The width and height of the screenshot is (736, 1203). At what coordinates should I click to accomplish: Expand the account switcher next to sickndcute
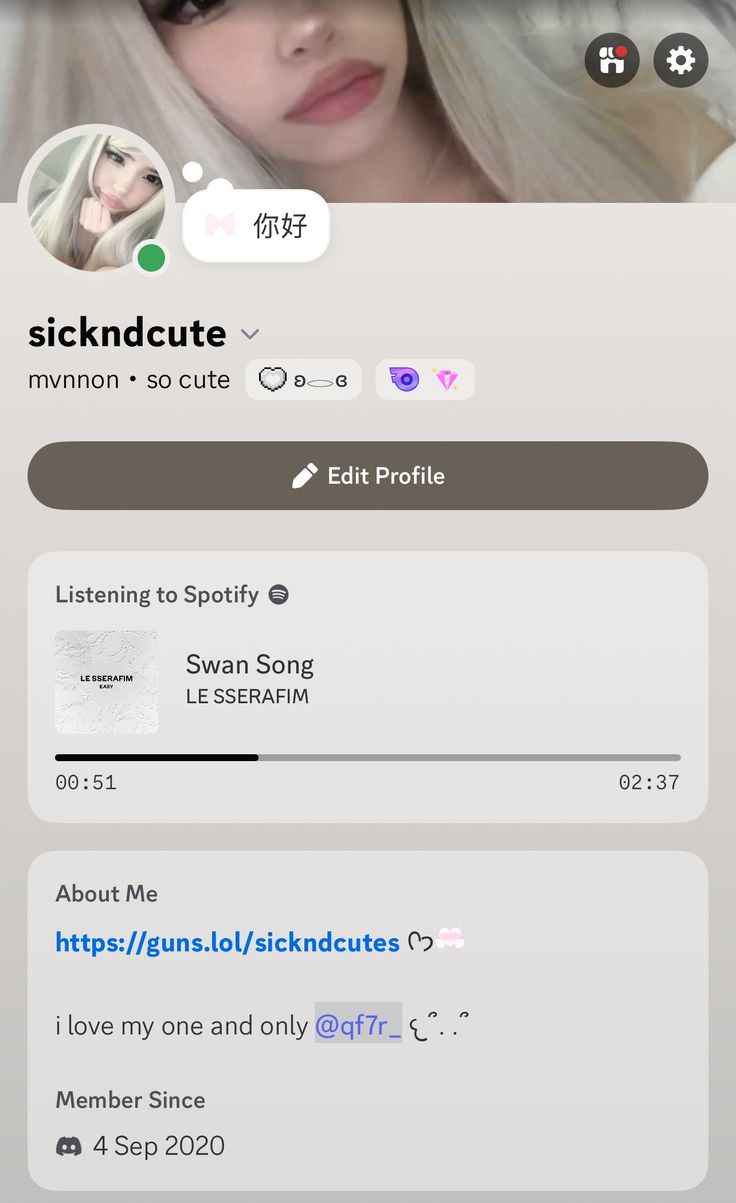point(250,334)
